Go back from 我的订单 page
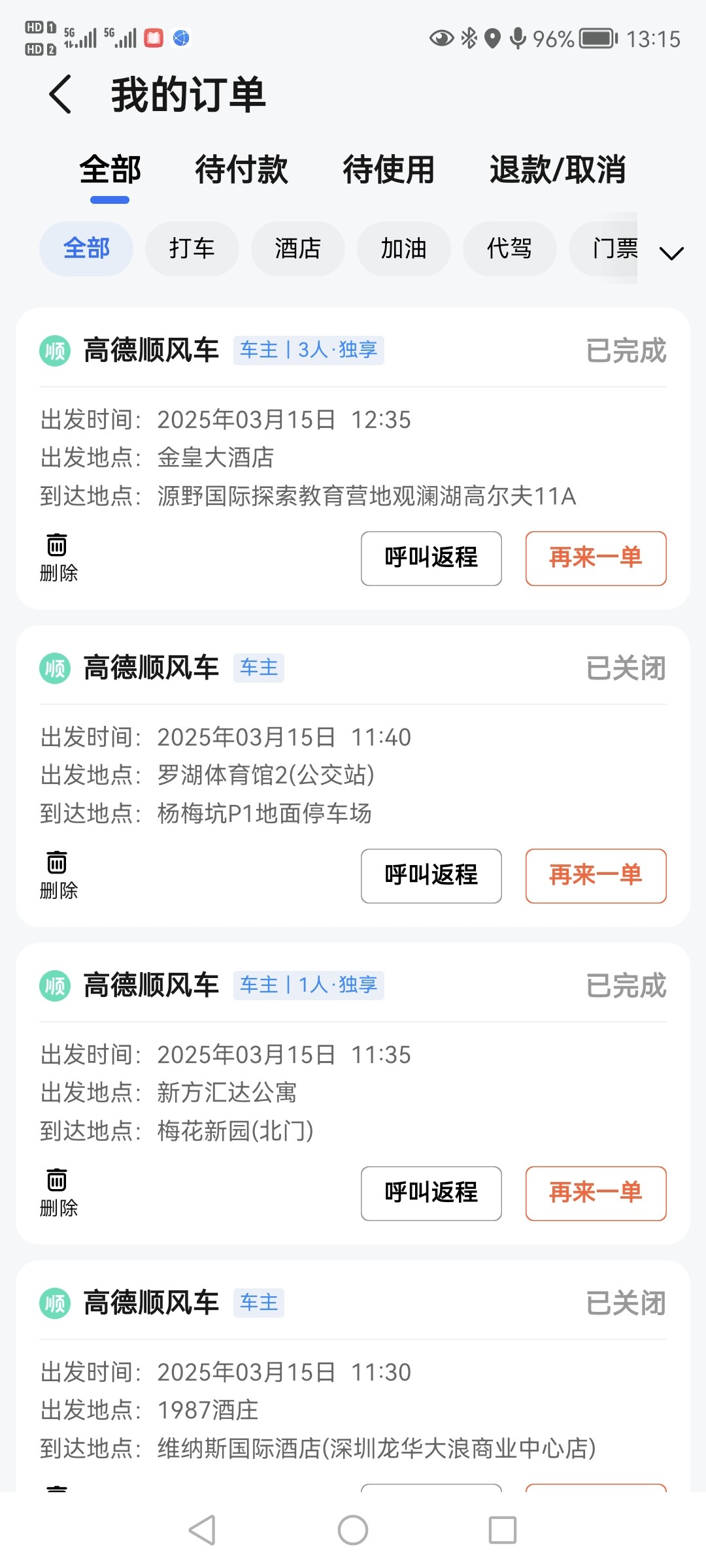The width and height of the screenshot is (706, 1568). click(x=60, y=95)
